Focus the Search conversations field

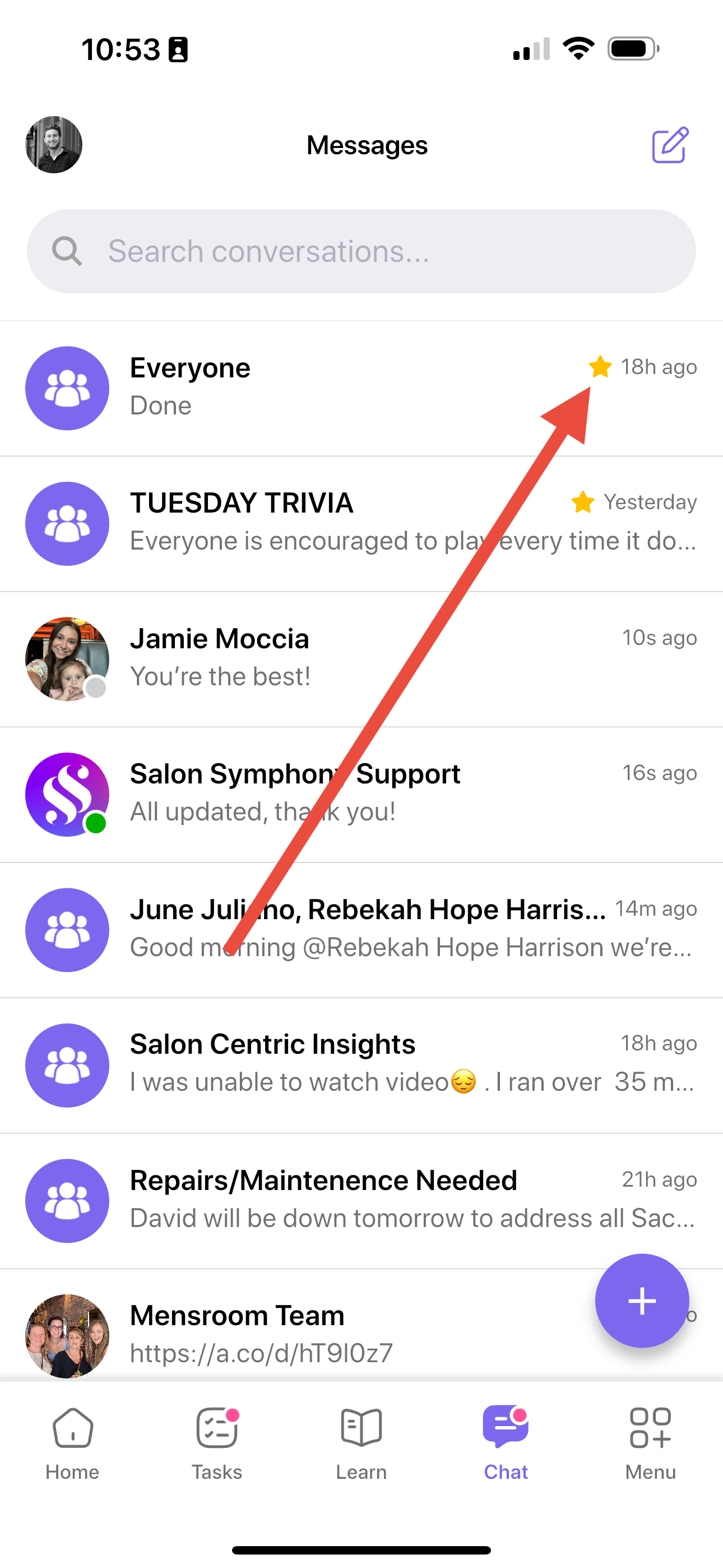[x=361, y=251]
